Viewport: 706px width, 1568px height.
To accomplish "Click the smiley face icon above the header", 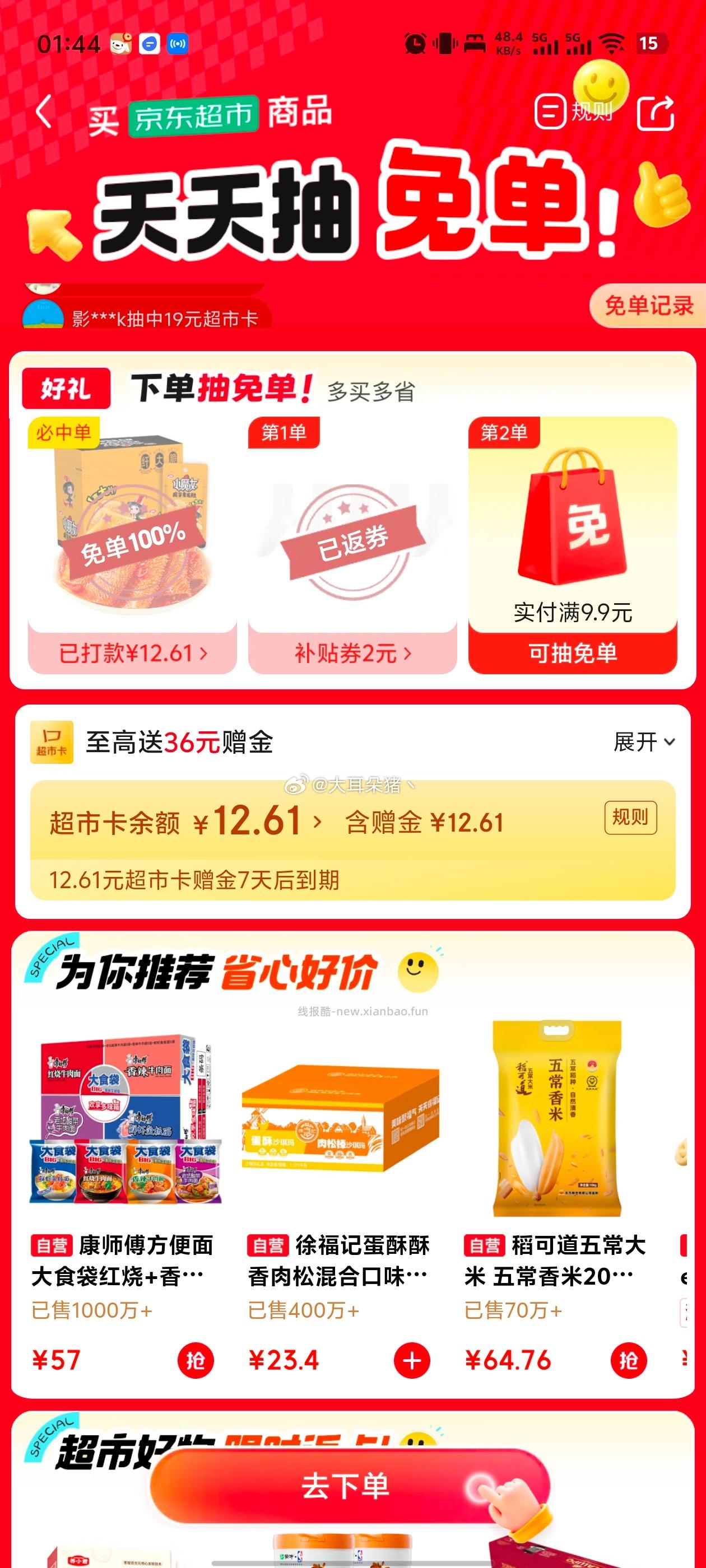I will (601, 85).
